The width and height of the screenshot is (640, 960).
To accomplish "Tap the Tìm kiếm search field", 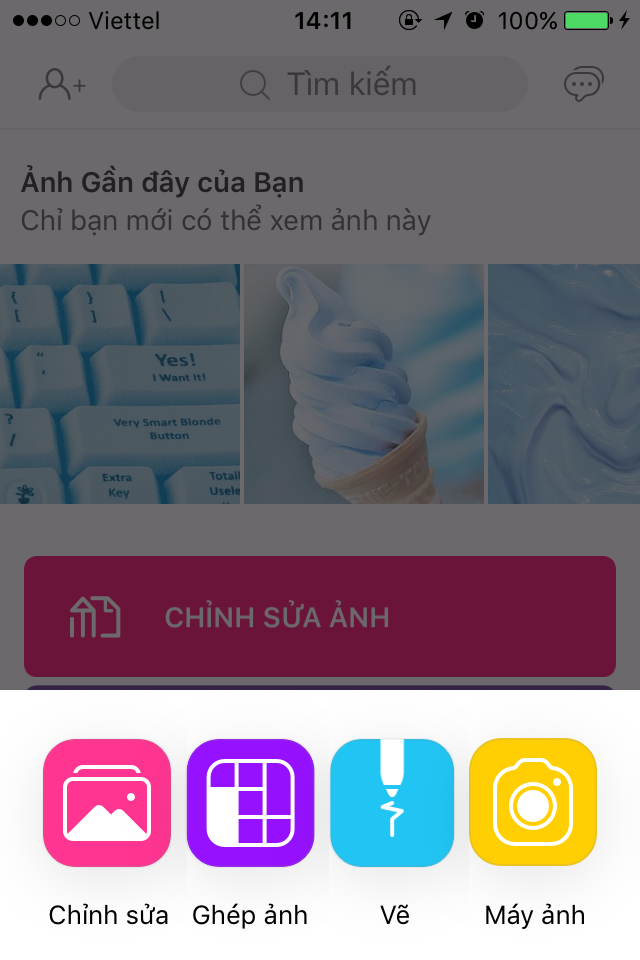I will pos(320,84).
